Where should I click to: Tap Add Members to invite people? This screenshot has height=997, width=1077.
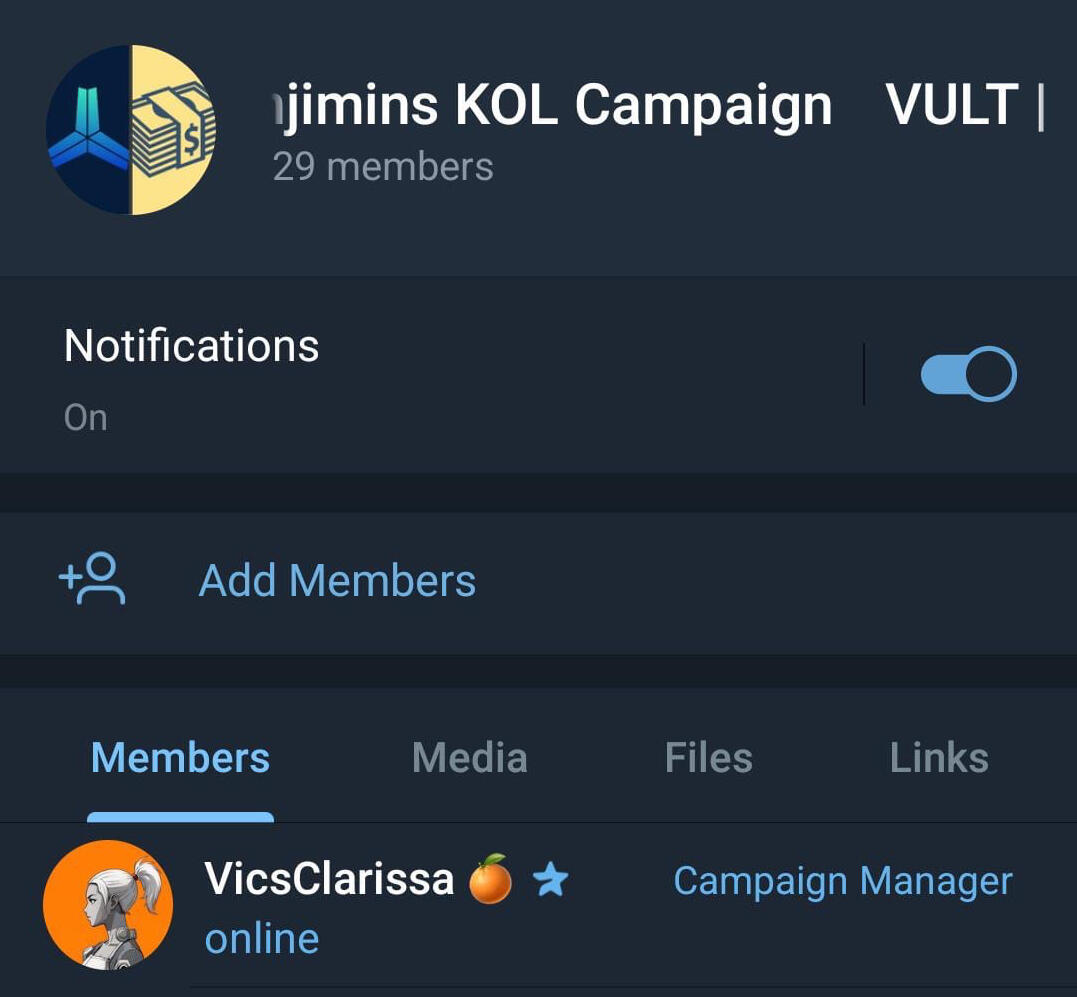coord(336,581)
